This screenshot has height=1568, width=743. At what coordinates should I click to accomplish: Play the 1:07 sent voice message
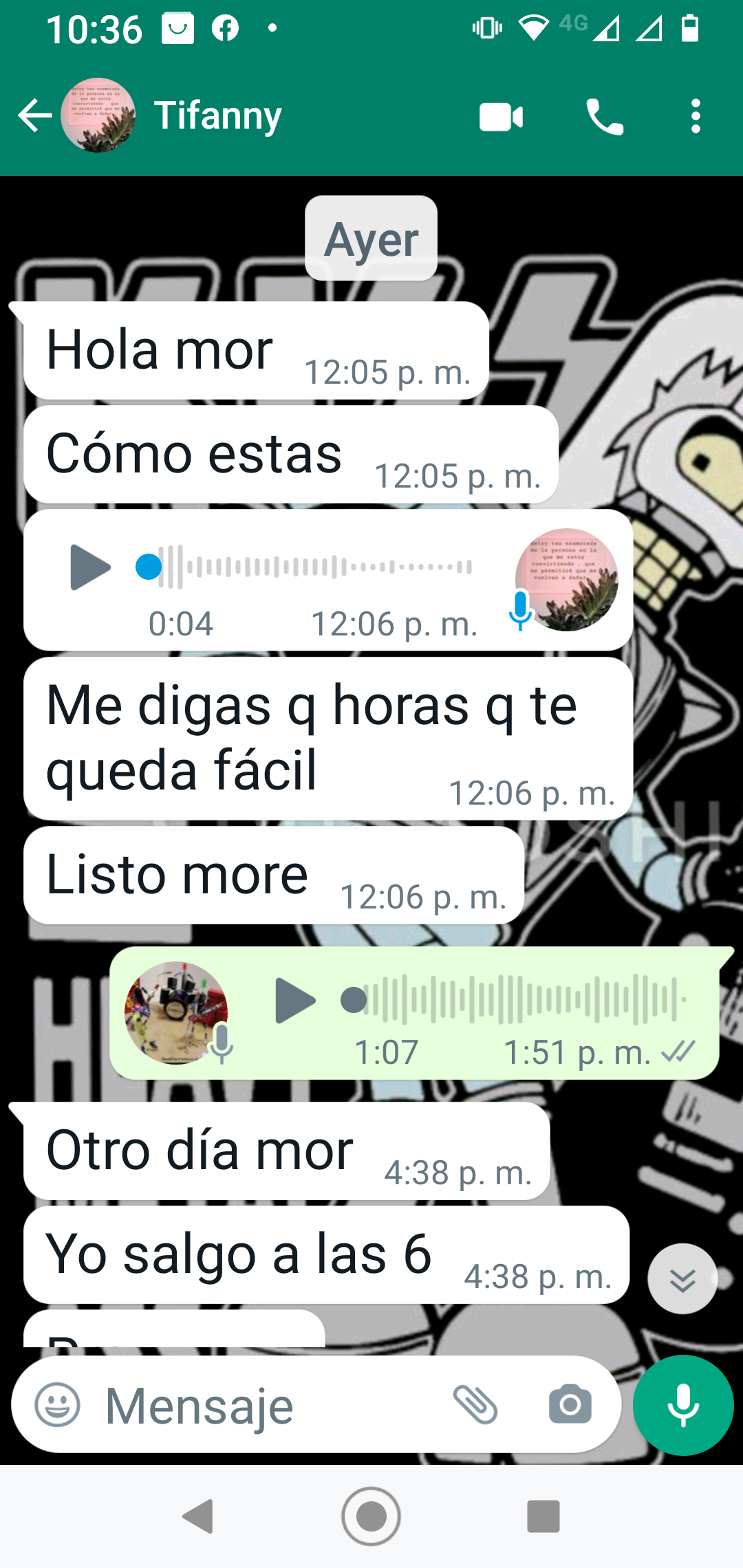click(x=295, y=1001)
